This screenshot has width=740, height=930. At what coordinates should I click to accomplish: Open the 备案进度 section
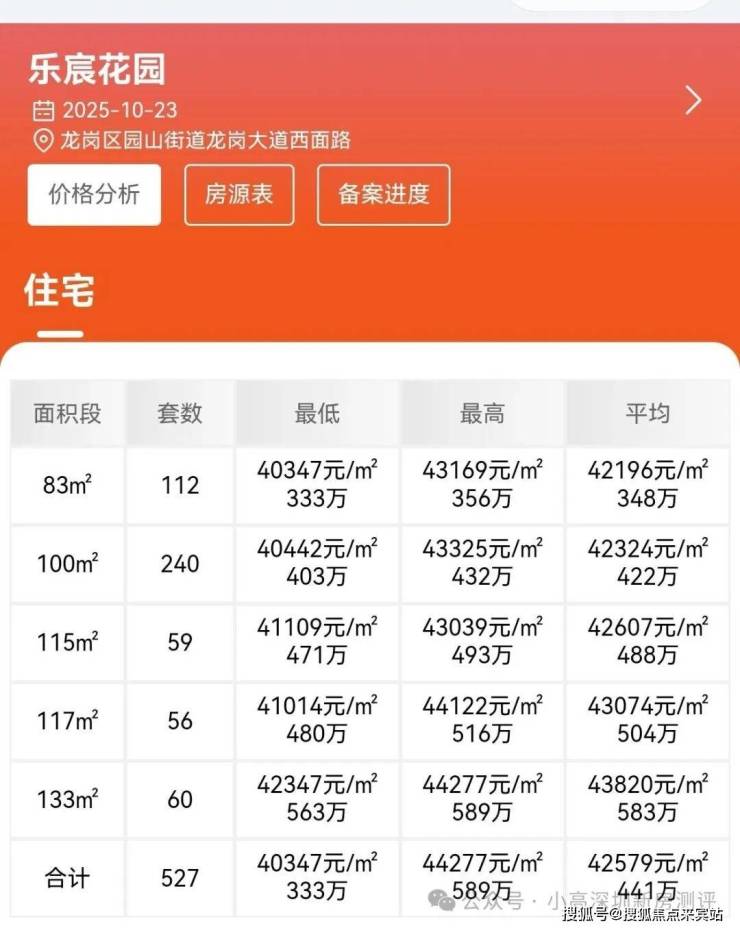383,194
